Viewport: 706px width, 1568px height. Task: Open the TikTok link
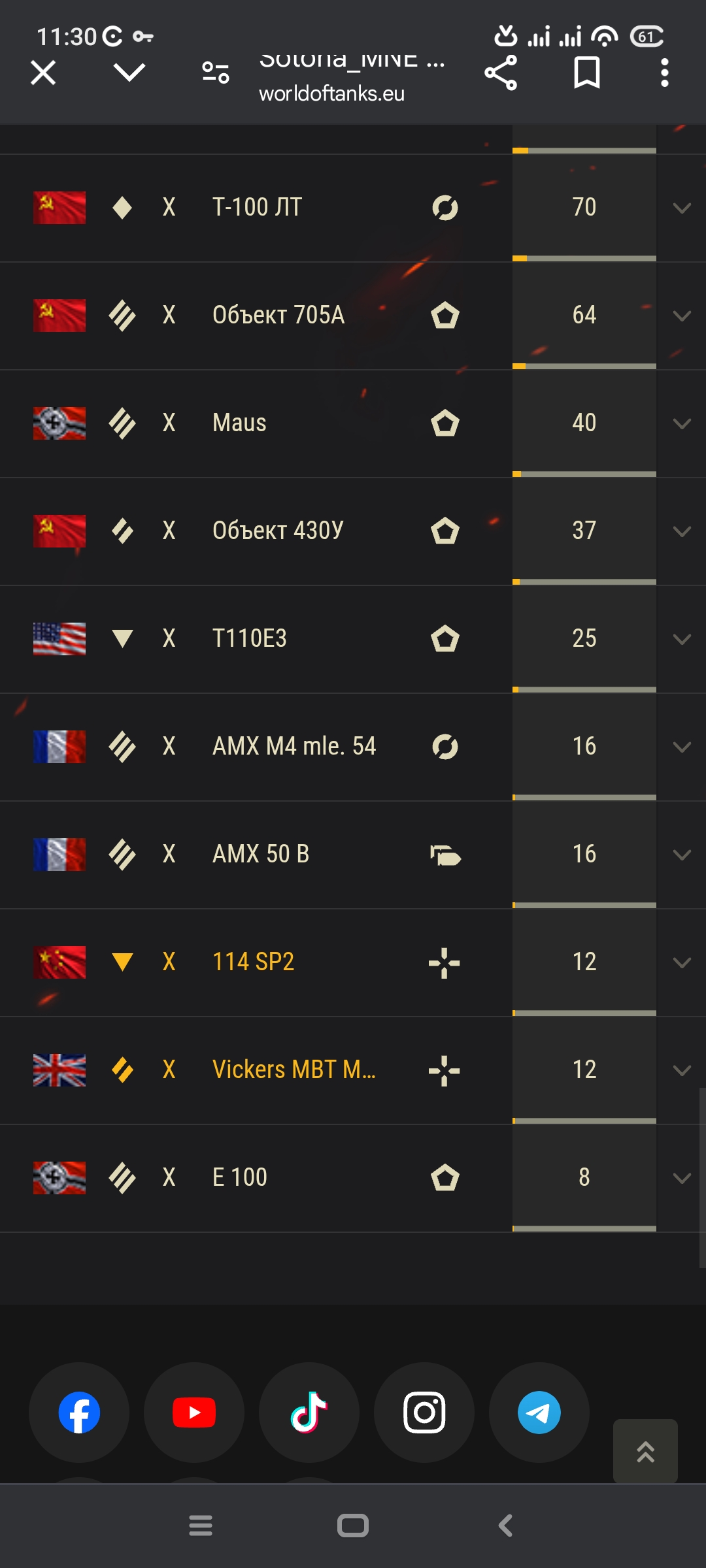click(x=309, y=1413)
